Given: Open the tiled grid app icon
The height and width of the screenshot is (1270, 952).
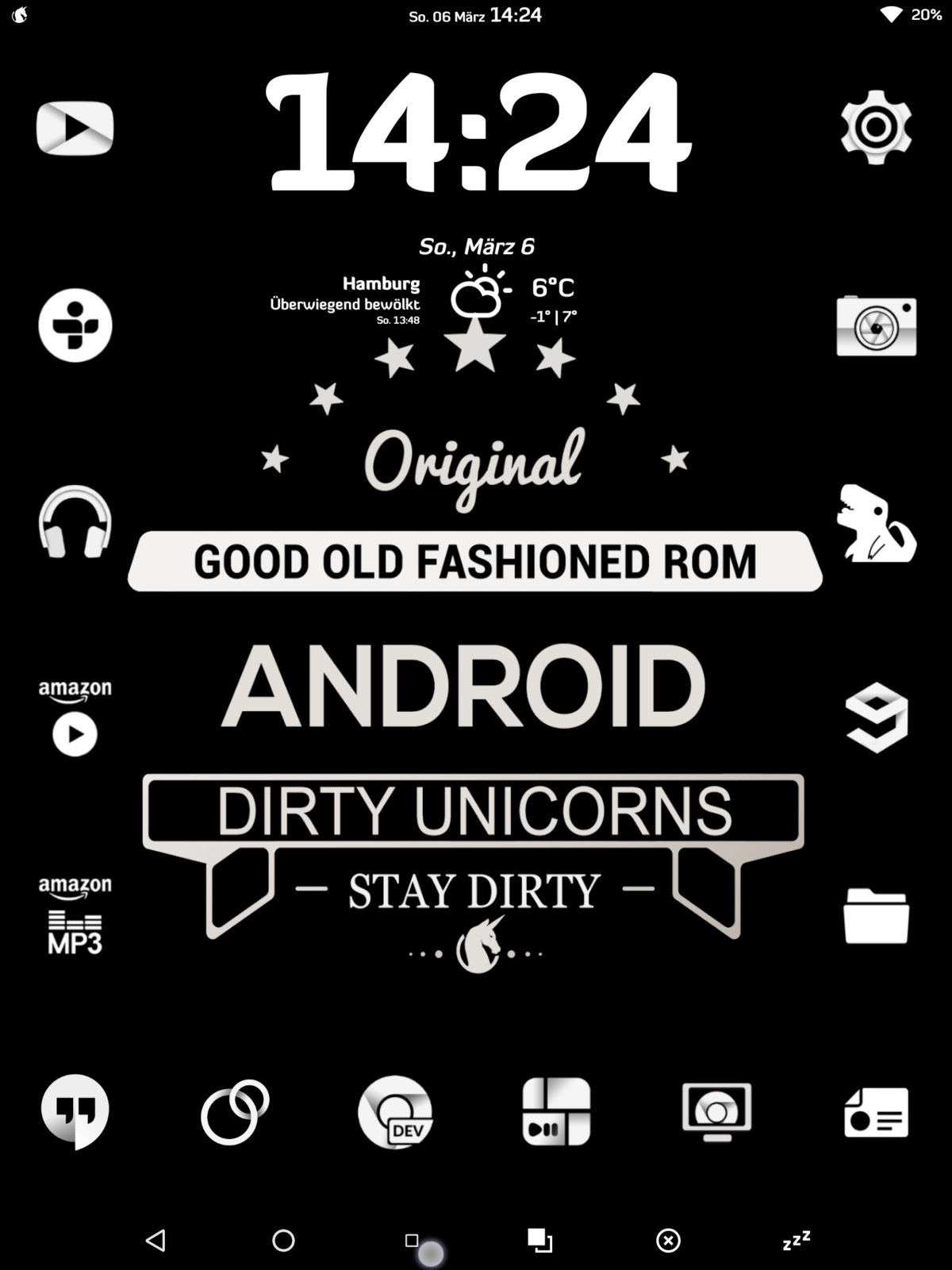Looking at the screenshot, I should [556, 1111].
